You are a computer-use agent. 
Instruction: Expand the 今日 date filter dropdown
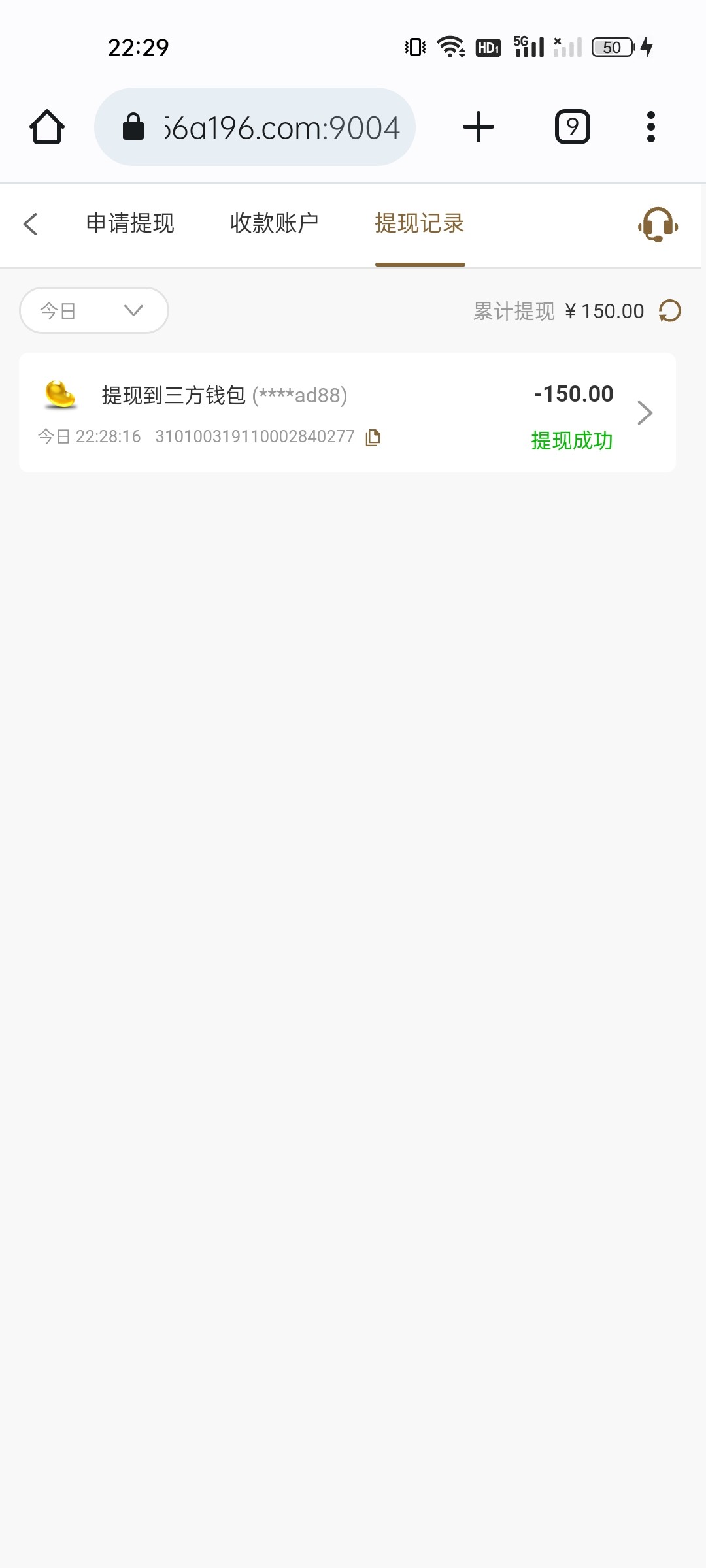point(94,310)
